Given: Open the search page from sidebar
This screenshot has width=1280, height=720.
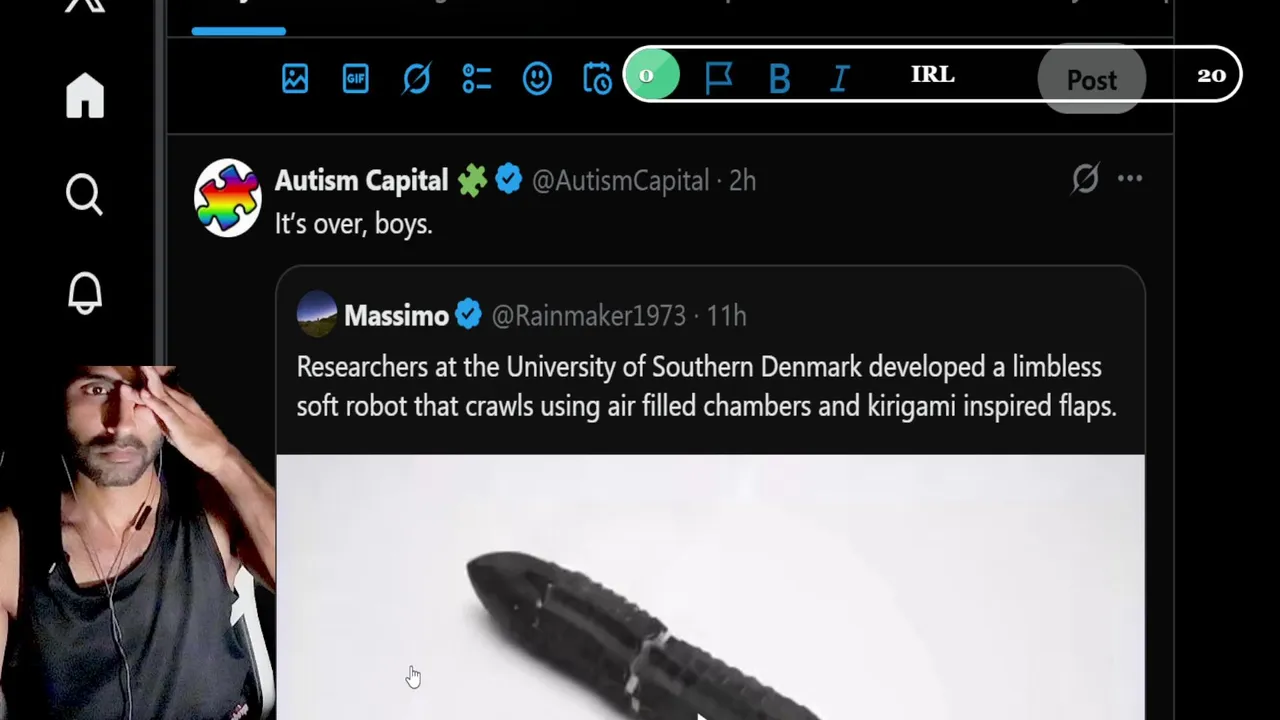Looking at the screenshot, I should [85, 194].
